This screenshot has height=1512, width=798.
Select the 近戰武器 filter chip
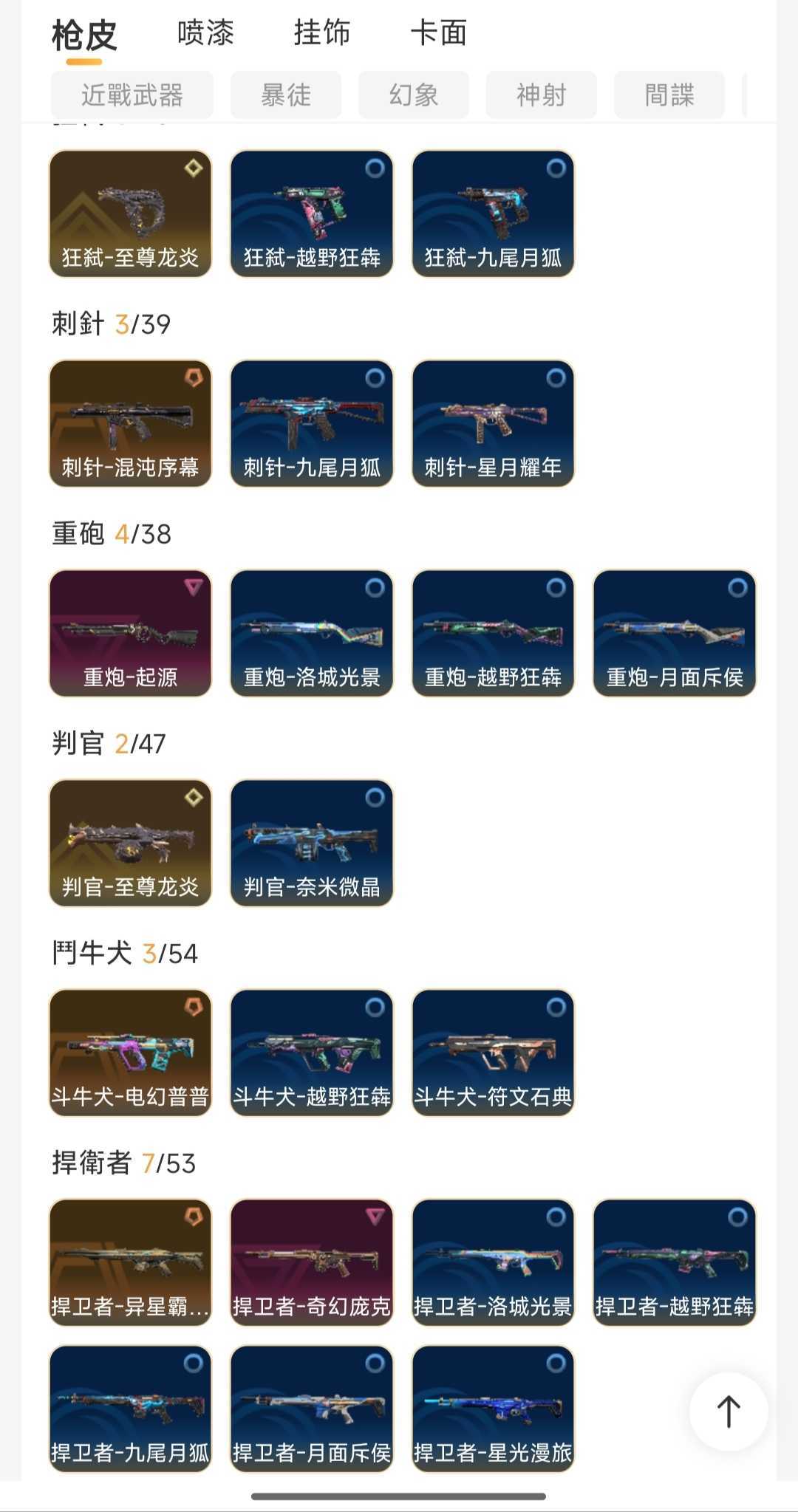click(x=132, y=95)
